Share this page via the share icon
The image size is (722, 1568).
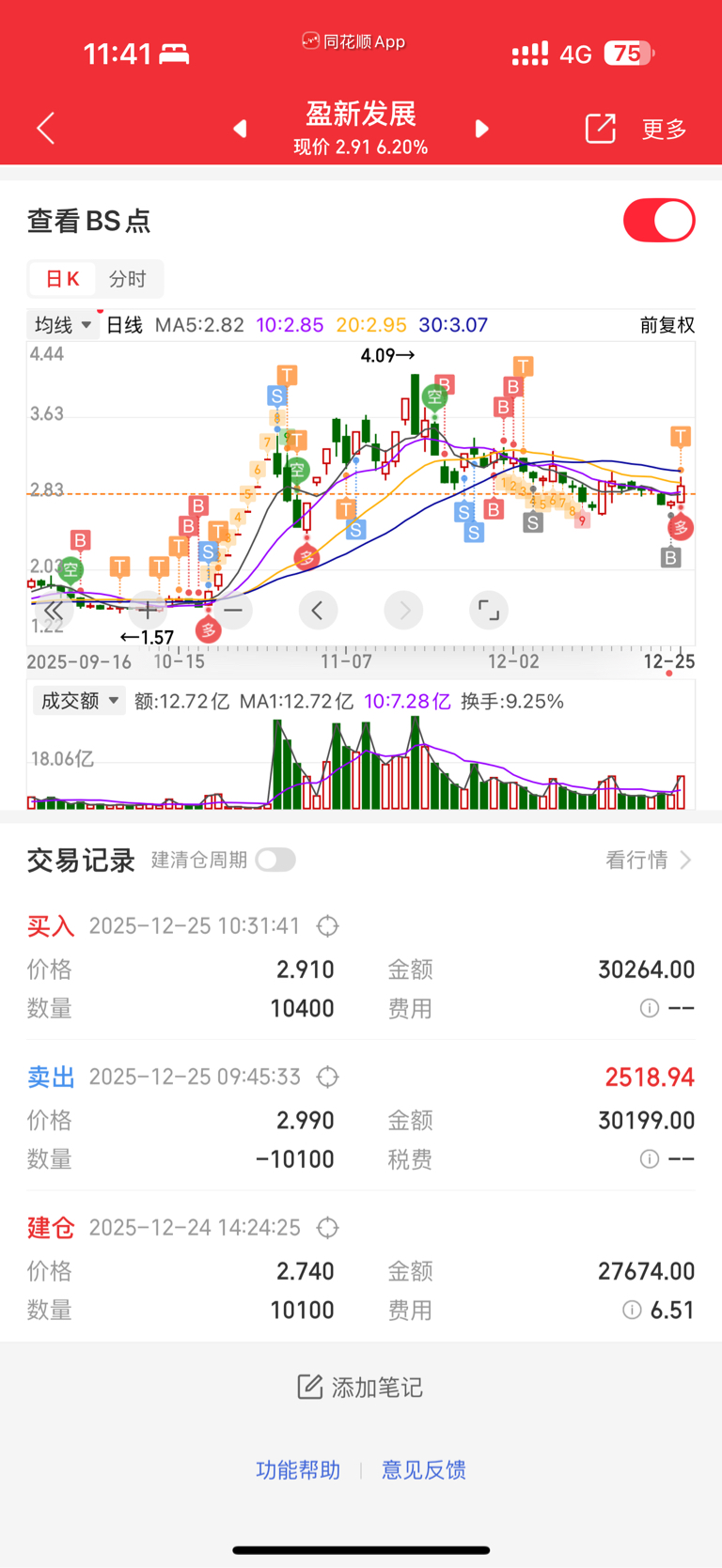(600, 128)
